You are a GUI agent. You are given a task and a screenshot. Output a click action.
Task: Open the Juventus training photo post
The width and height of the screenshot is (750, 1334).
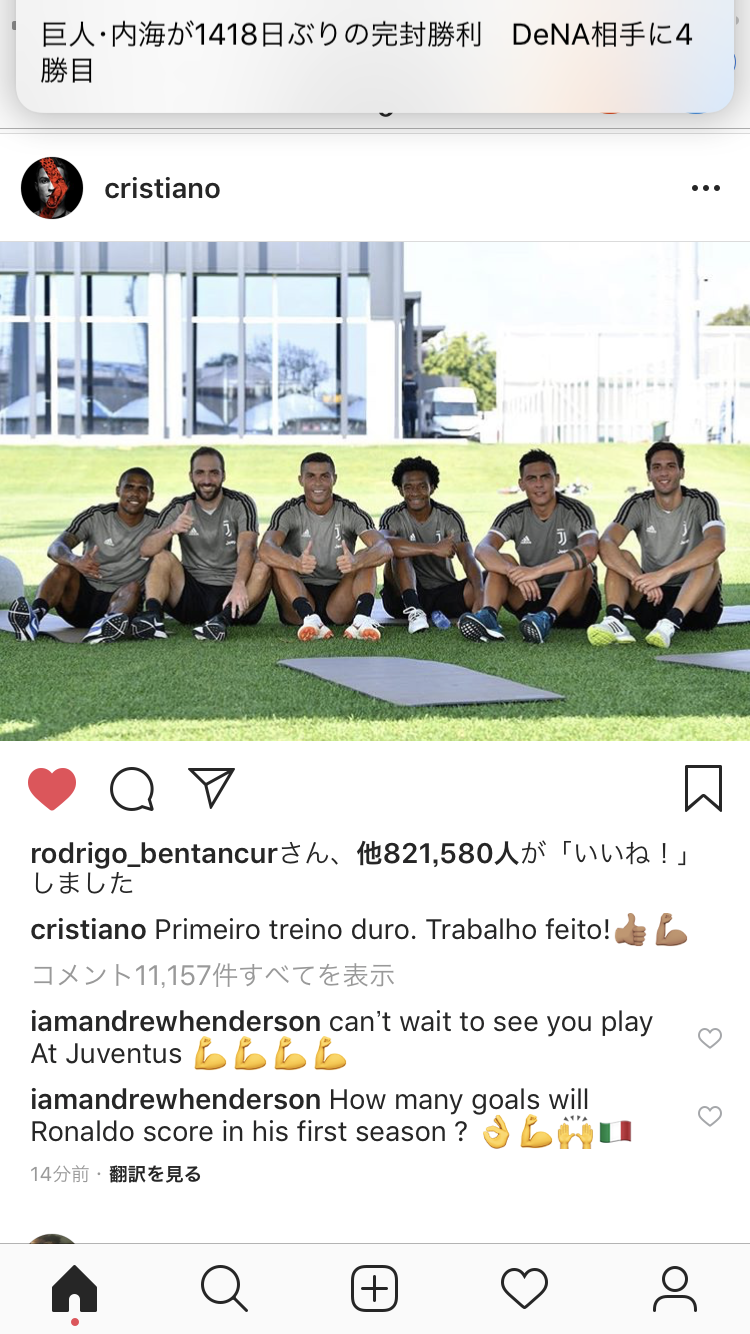[x=375, y=490]
